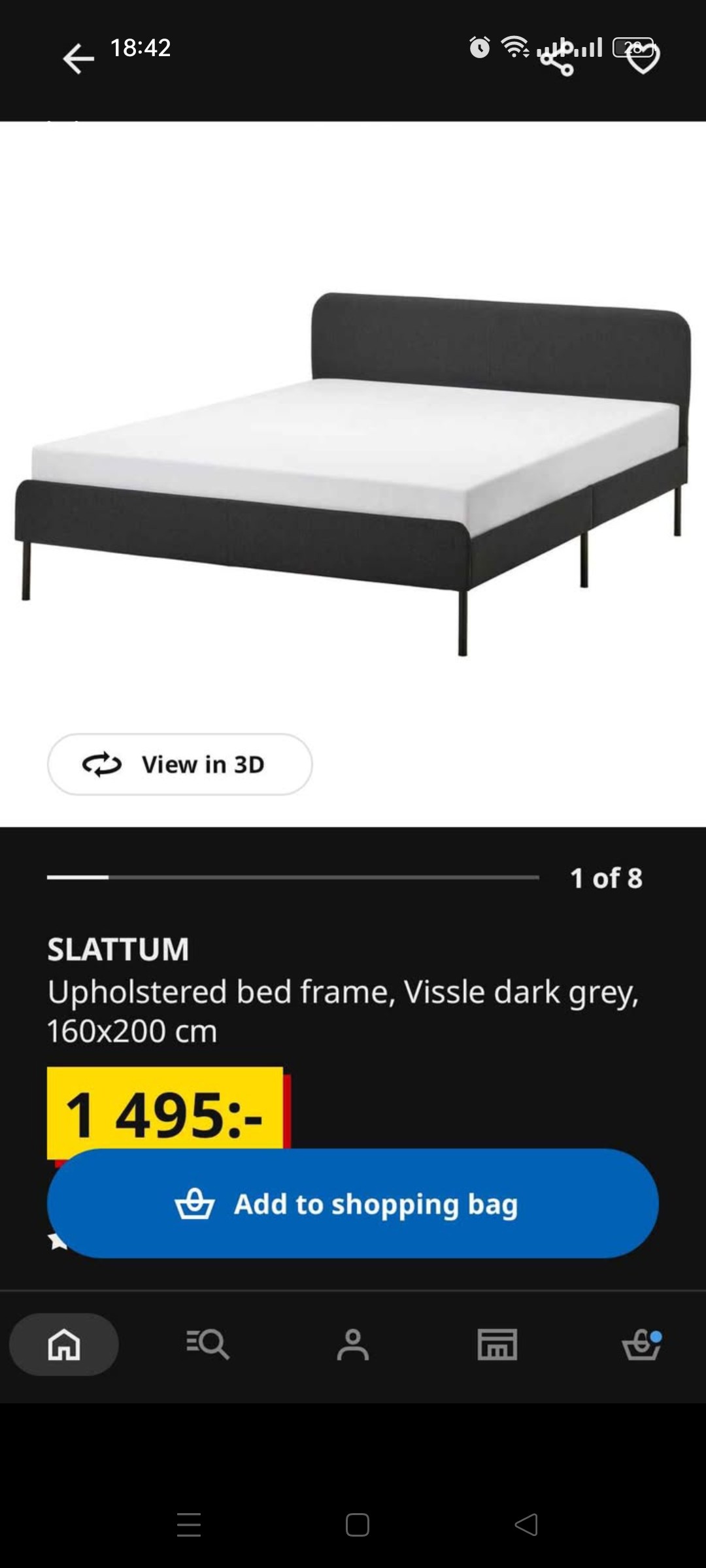
Task: Open the store tab
Action: tap(497, 1345)
